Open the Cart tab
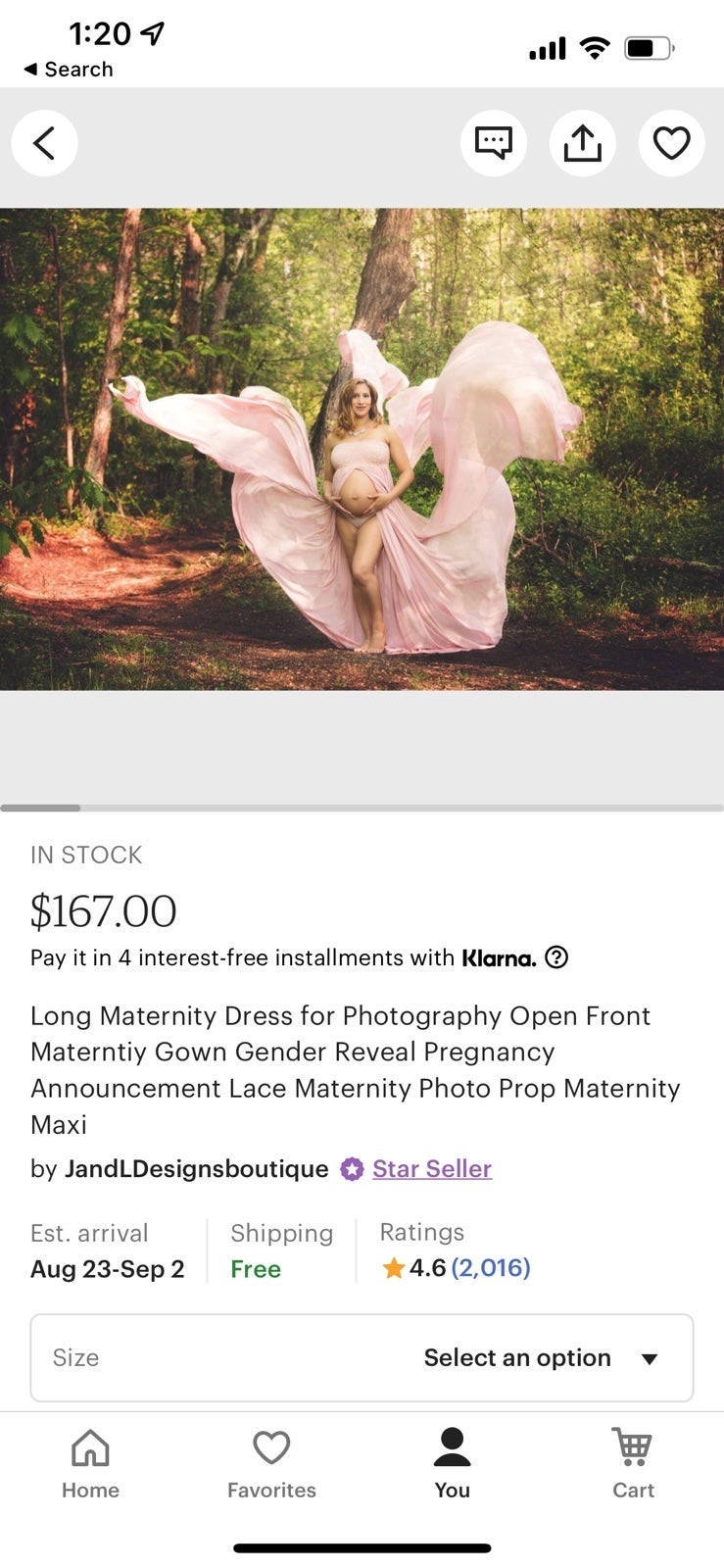This screenshot has width=724, height=1568. point(633,1464)
